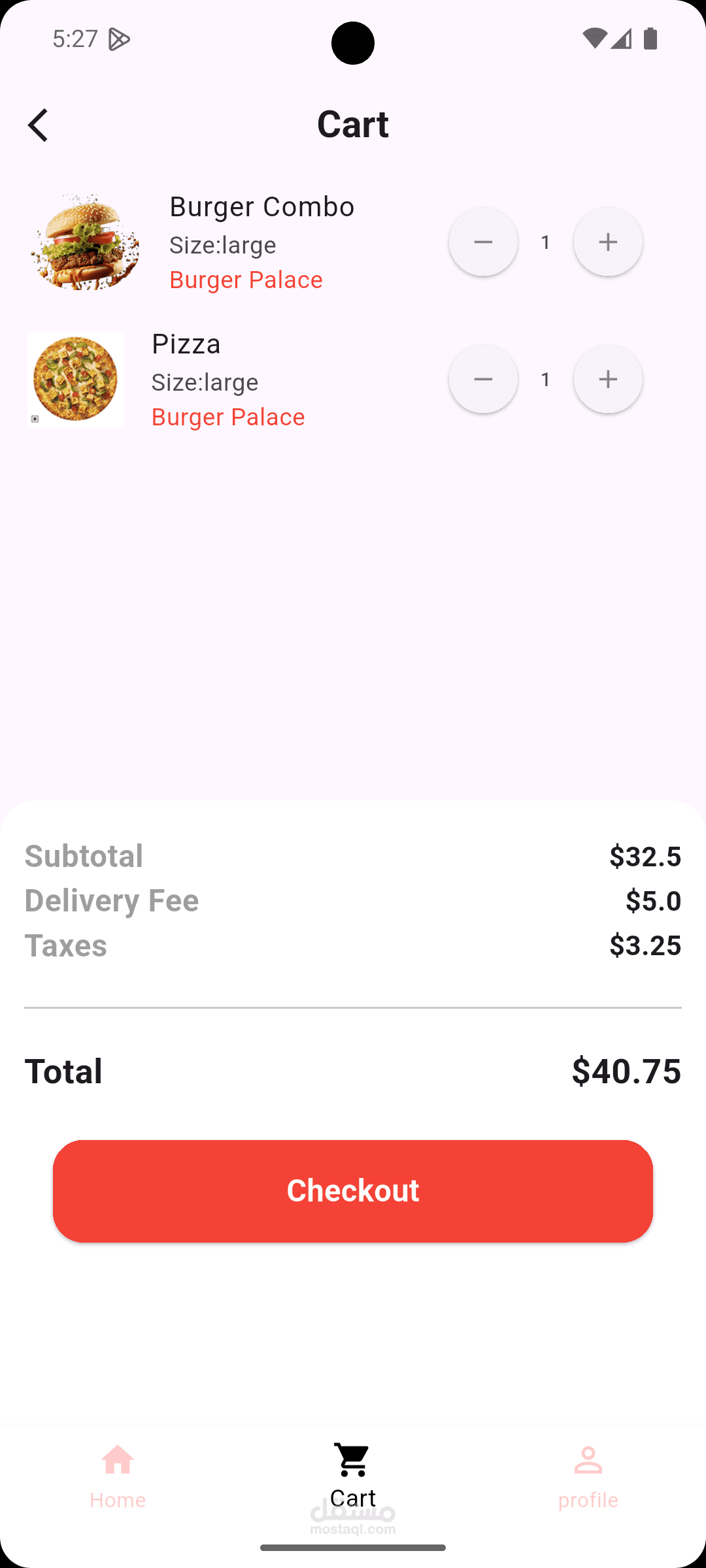Screen dimensions: 706x1568
Task: Go back using the back arrow
Action: pos(39,125)
